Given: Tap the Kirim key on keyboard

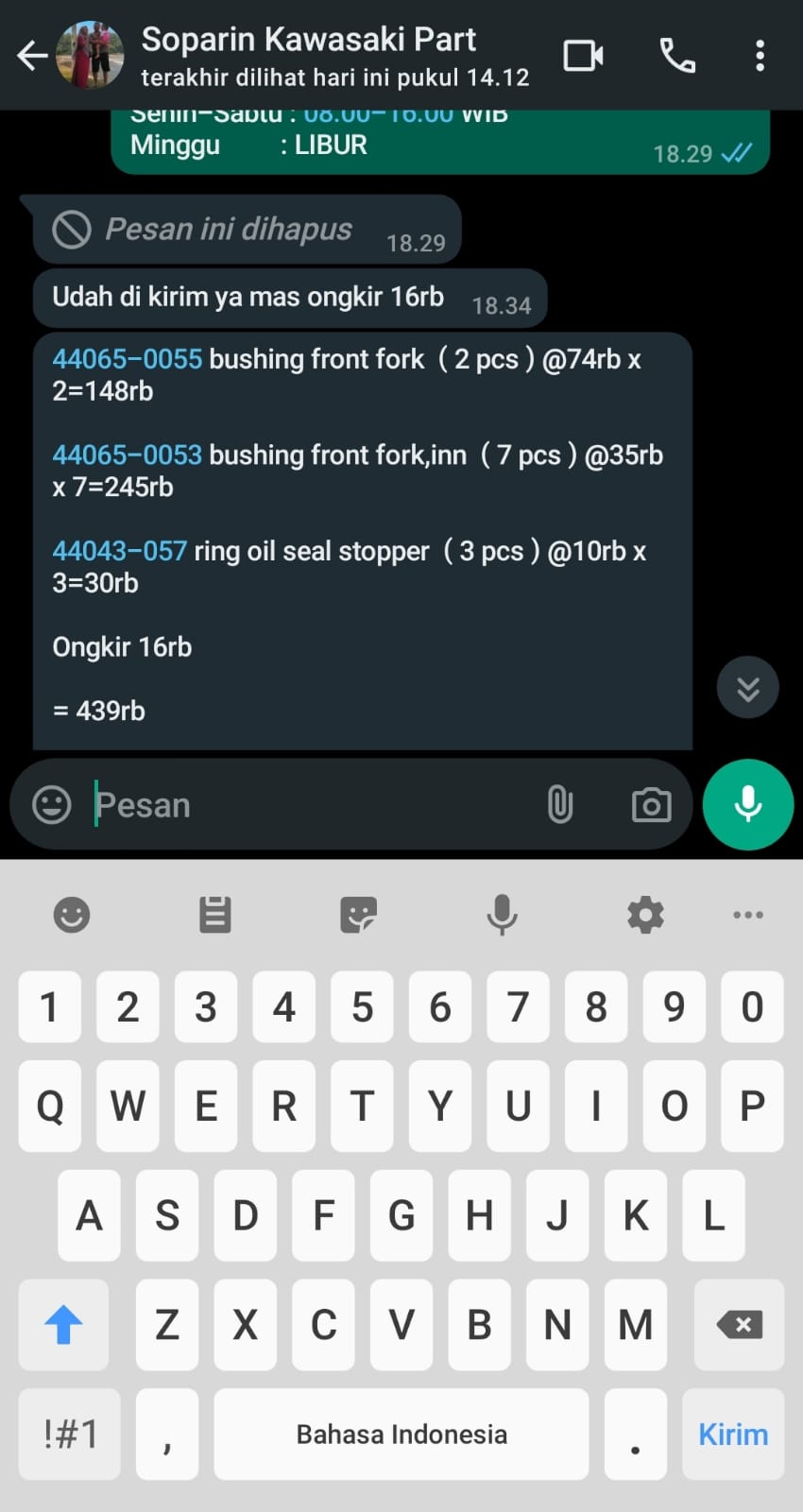Looking at the screenshot, I should tap(733, 1435).
